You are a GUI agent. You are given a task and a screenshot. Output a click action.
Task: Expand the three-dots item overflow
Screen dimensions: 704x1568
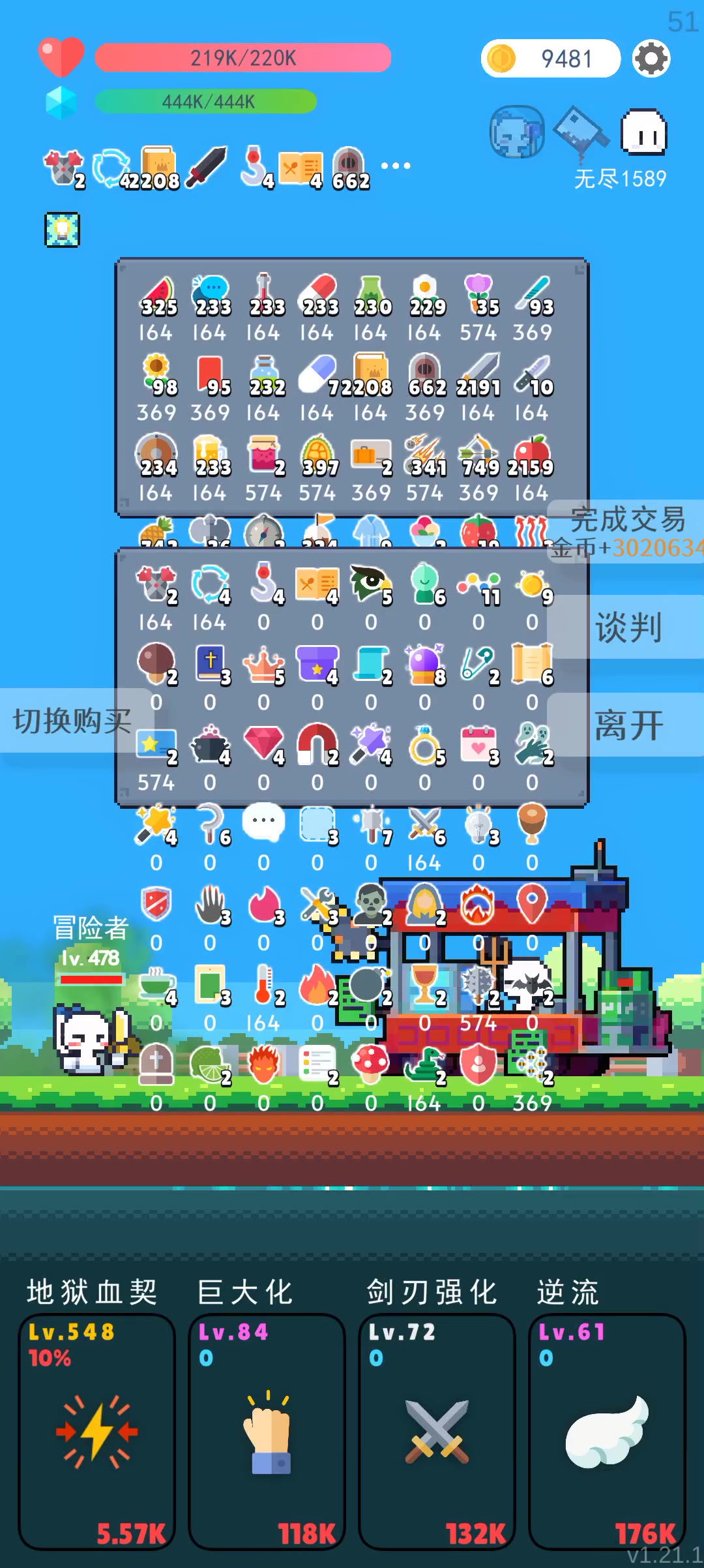point(396,166)
